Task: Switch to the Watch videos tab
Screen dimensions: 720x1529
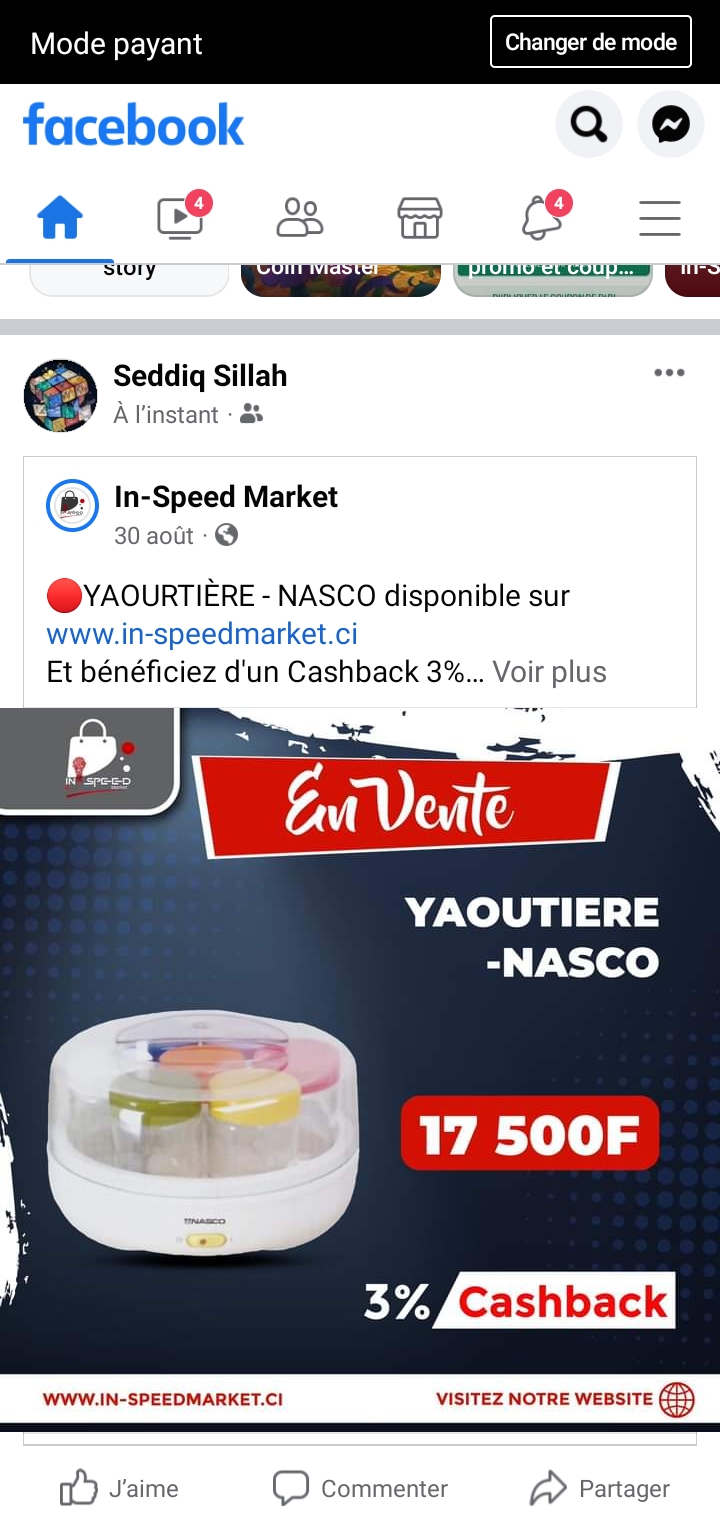Action: click(181, 217)
